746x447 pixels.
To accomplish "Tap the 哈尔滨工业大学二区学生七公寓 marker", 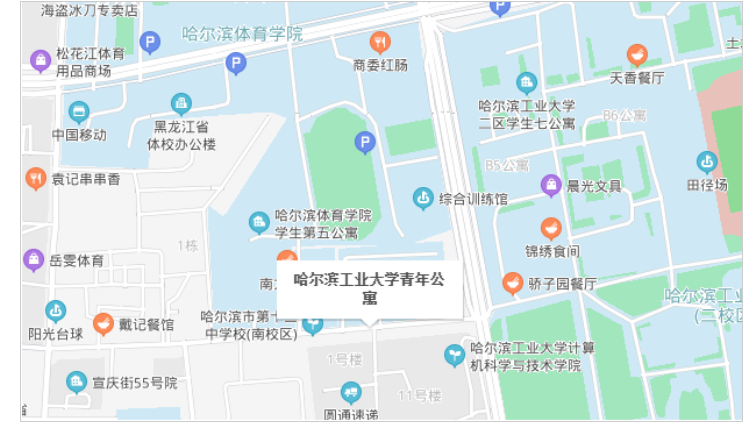I will click(x=526, y=84).
